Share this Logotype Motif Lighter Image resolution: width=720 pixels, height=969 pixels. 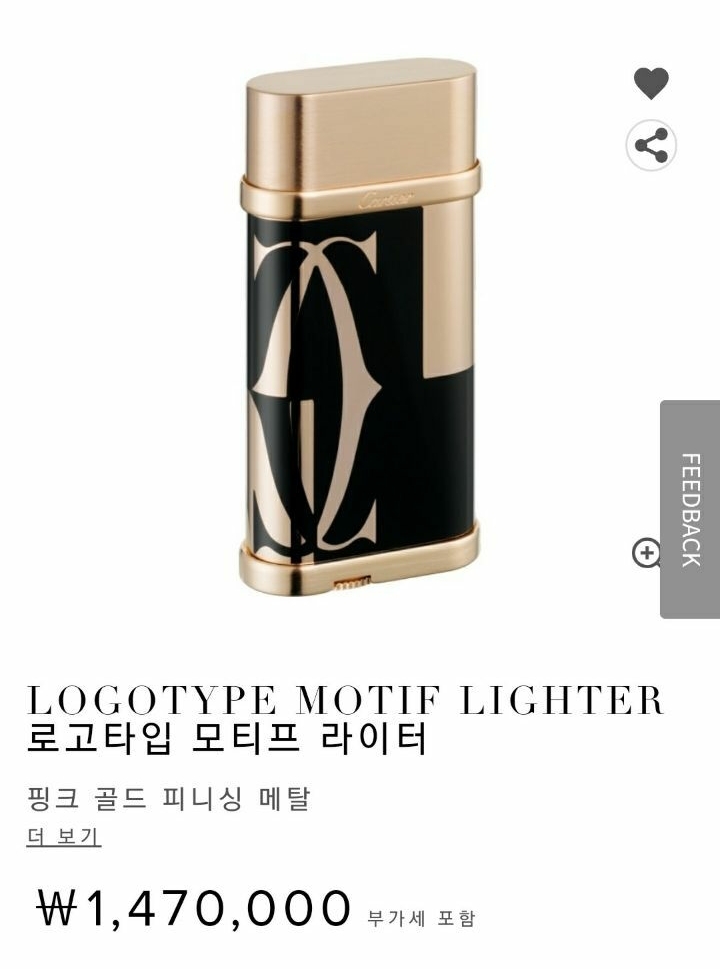click(x=651, y=146)
